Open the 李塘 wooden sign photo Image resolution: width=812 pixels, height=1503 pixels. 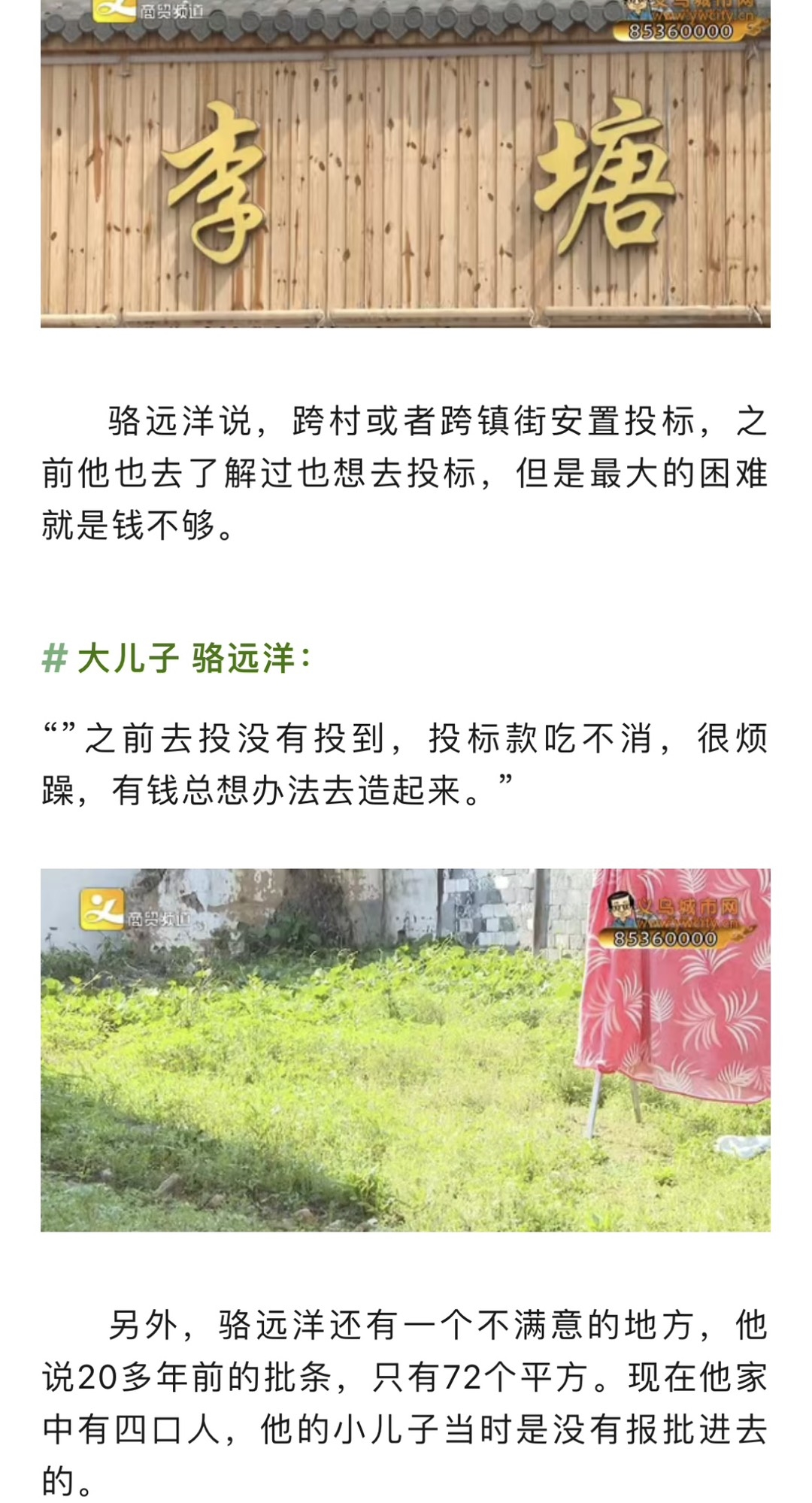click(x=405, y=164)
